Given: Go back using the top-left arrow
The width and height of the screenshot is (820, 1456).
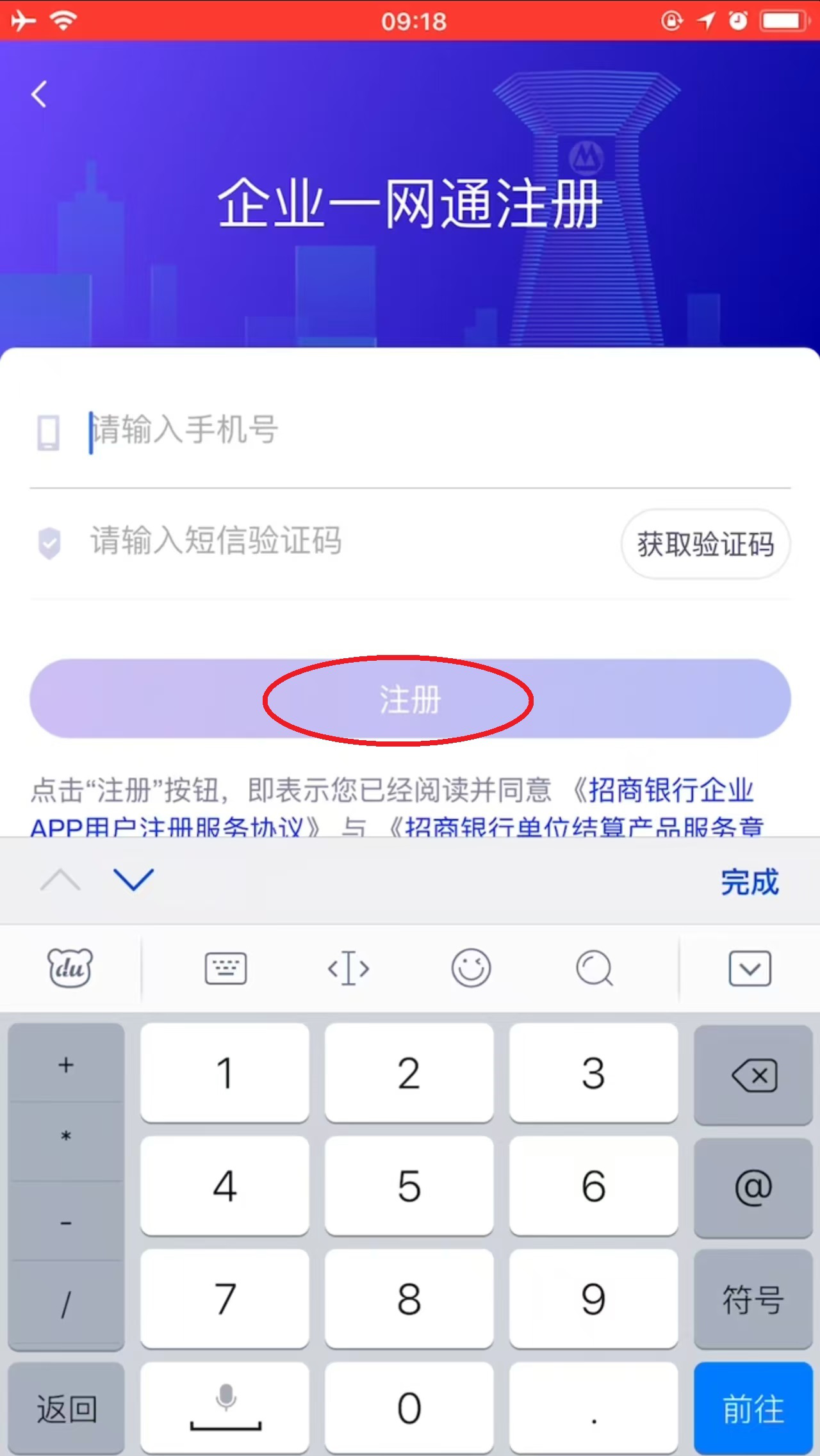Looking at the screenshot, I should (40, 95).
